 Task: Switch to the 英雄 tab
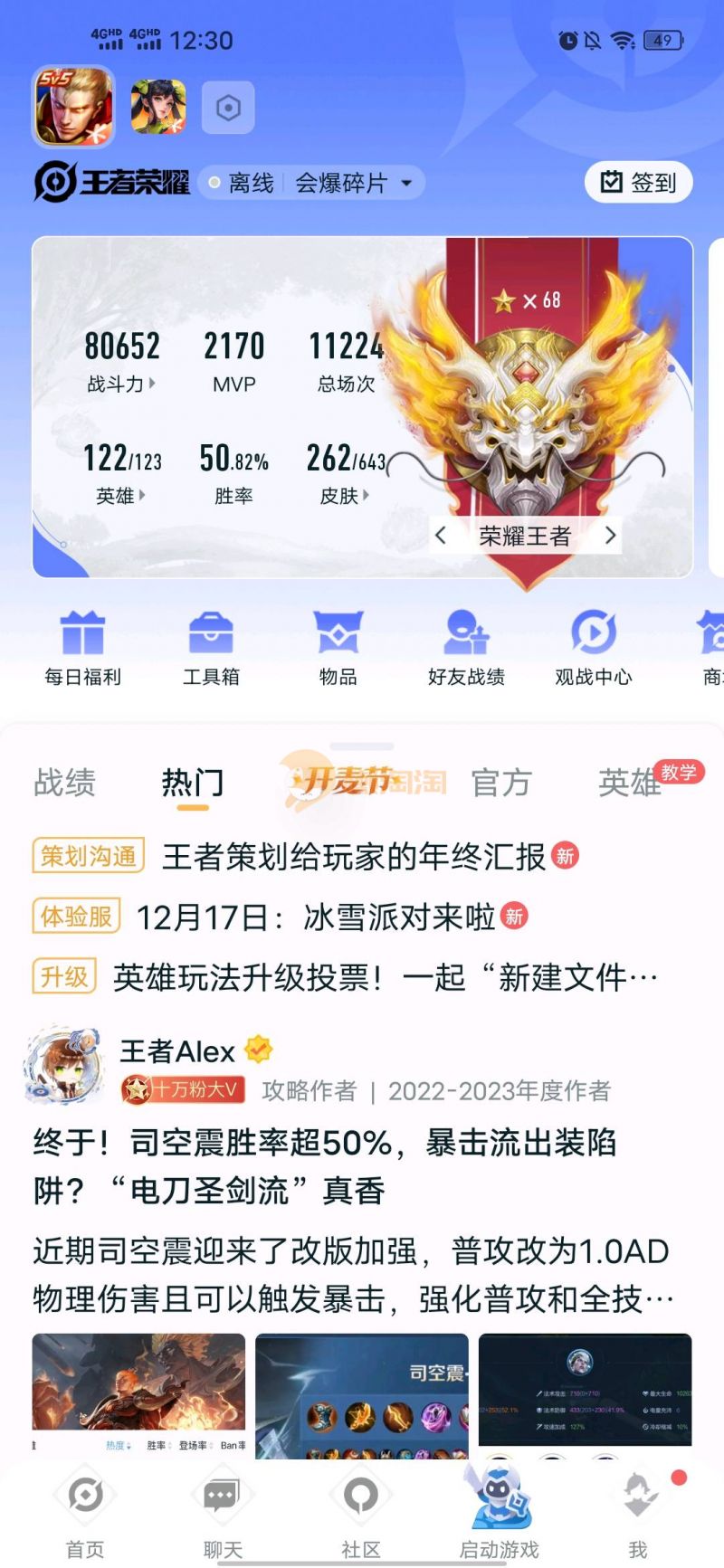click(x=630, y=783)
